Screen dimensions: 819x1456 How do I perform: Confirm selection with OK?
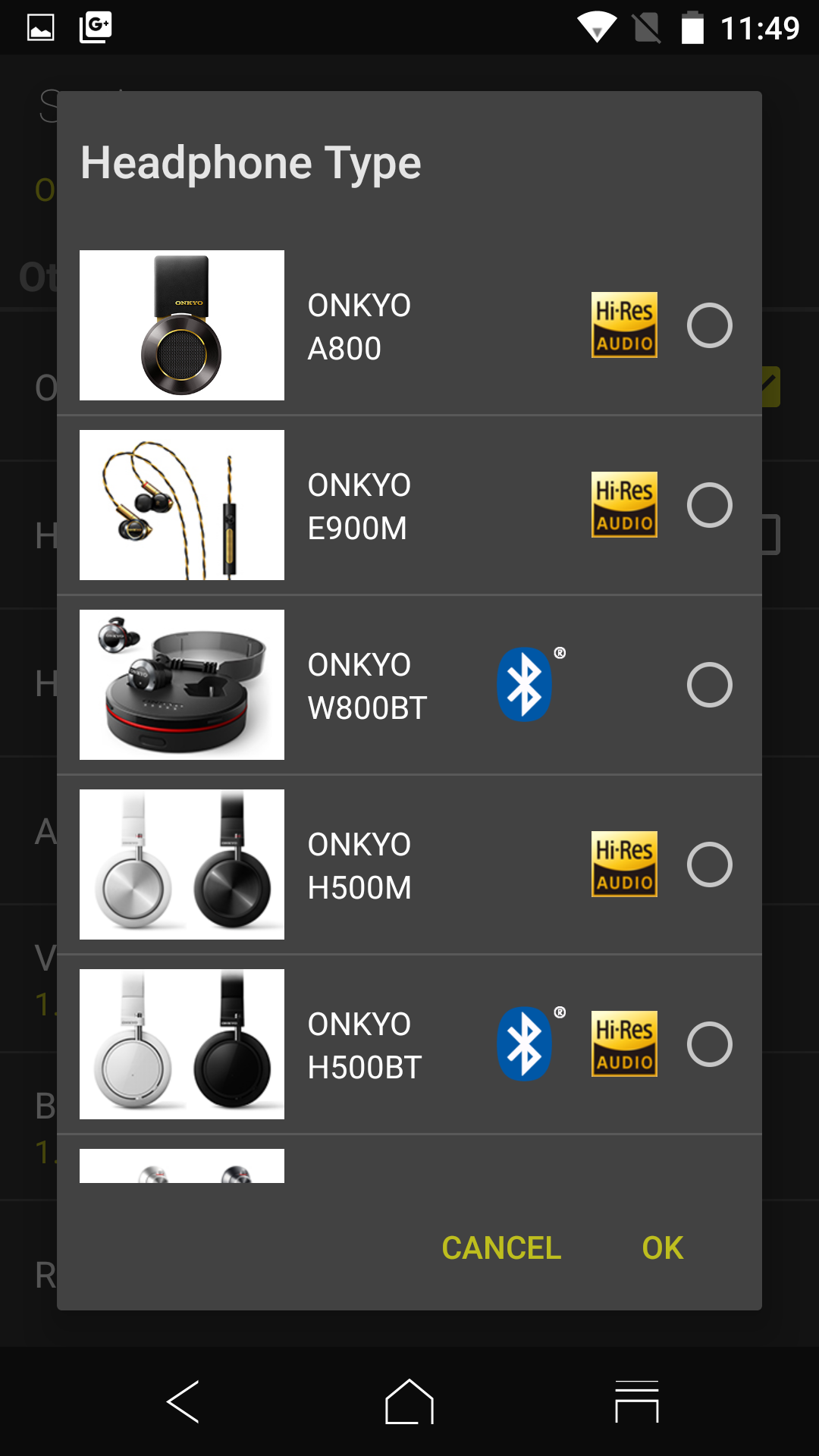click(x=662, y=1248)
